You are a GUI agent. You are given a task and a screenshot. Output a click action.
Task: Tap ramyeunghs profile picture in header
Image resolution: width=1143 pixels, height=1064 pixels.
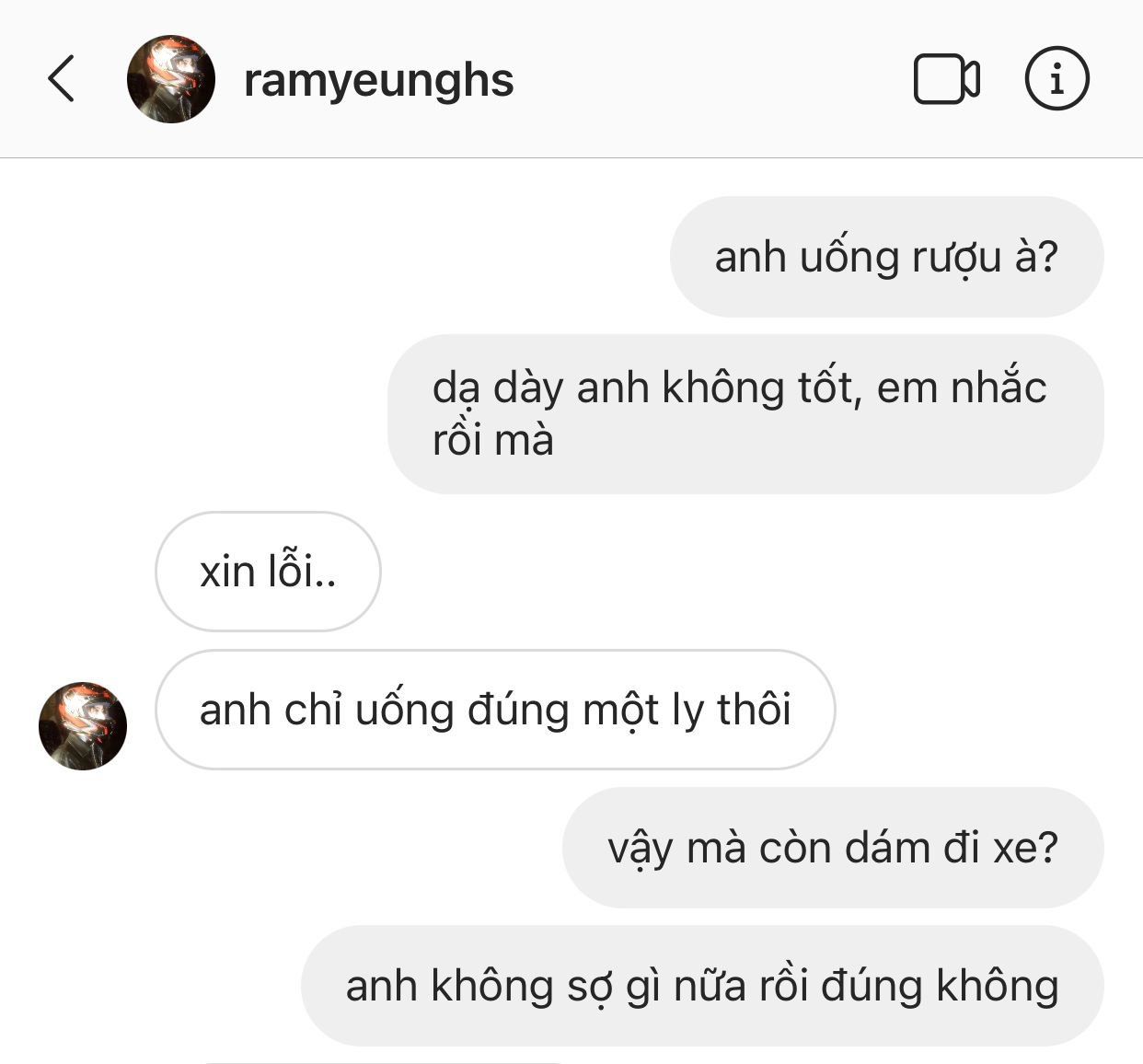tap(171, 80)
